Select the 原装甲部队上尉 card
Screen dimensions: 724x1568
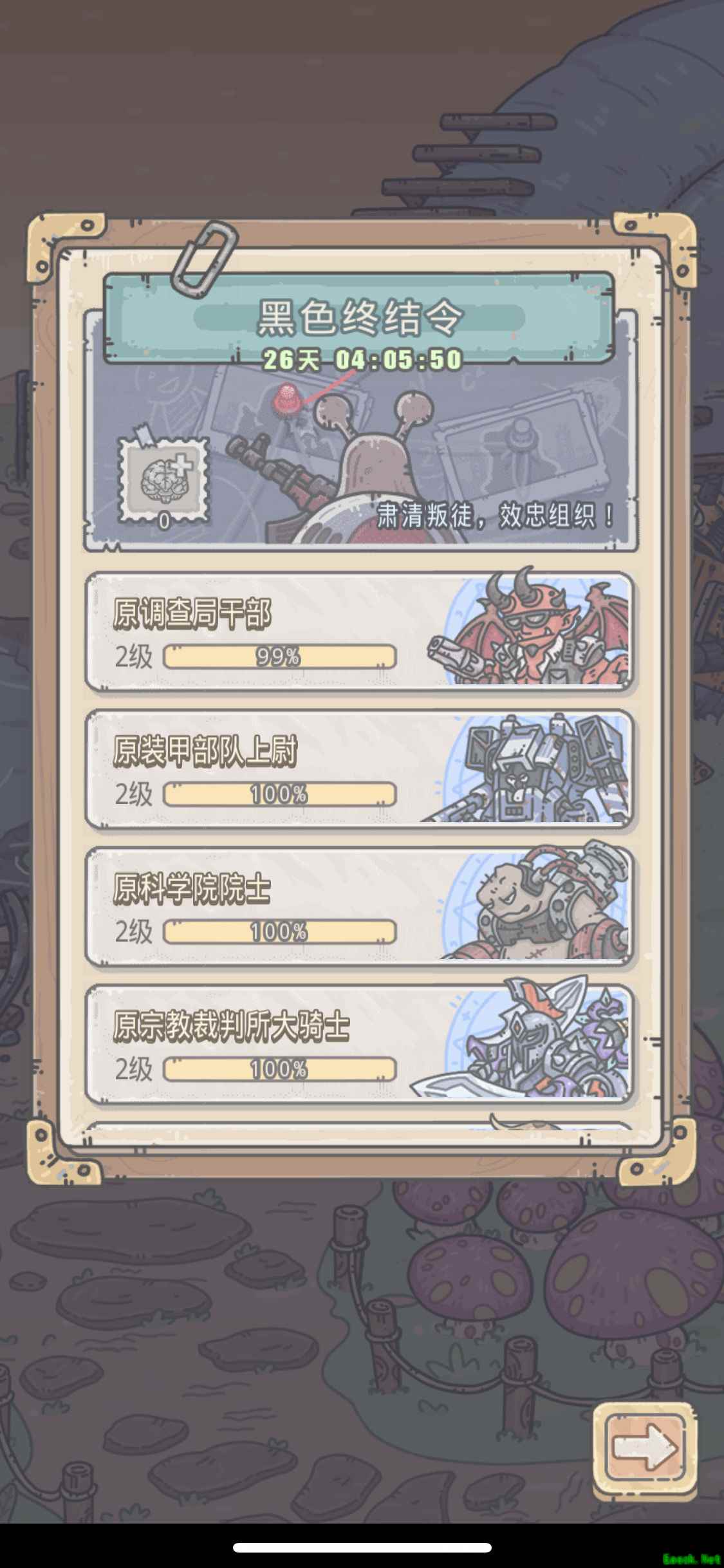click(359, 769)
